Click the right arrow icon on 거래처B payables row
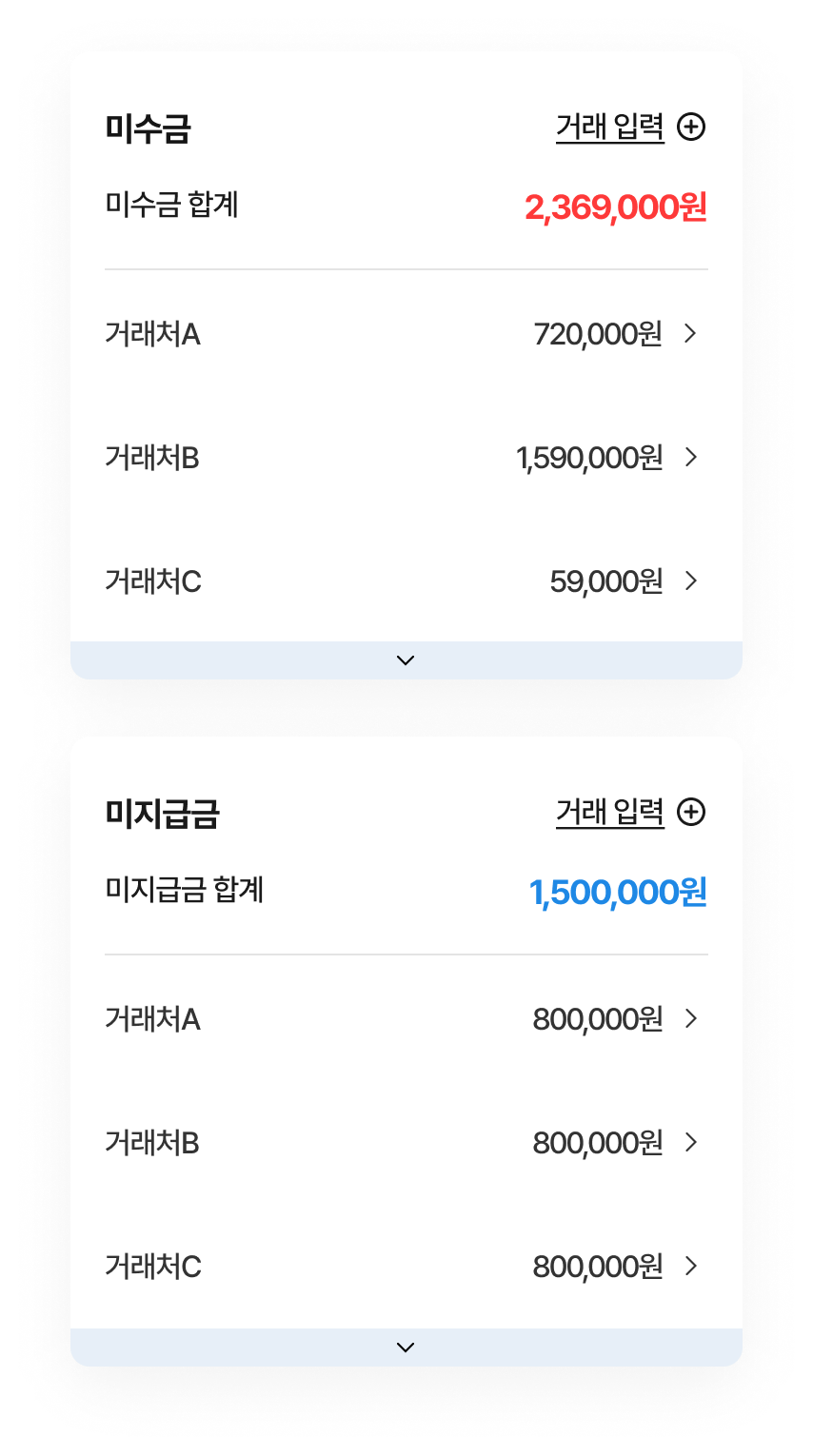813x1456 pixels. tap(690, 1143)
